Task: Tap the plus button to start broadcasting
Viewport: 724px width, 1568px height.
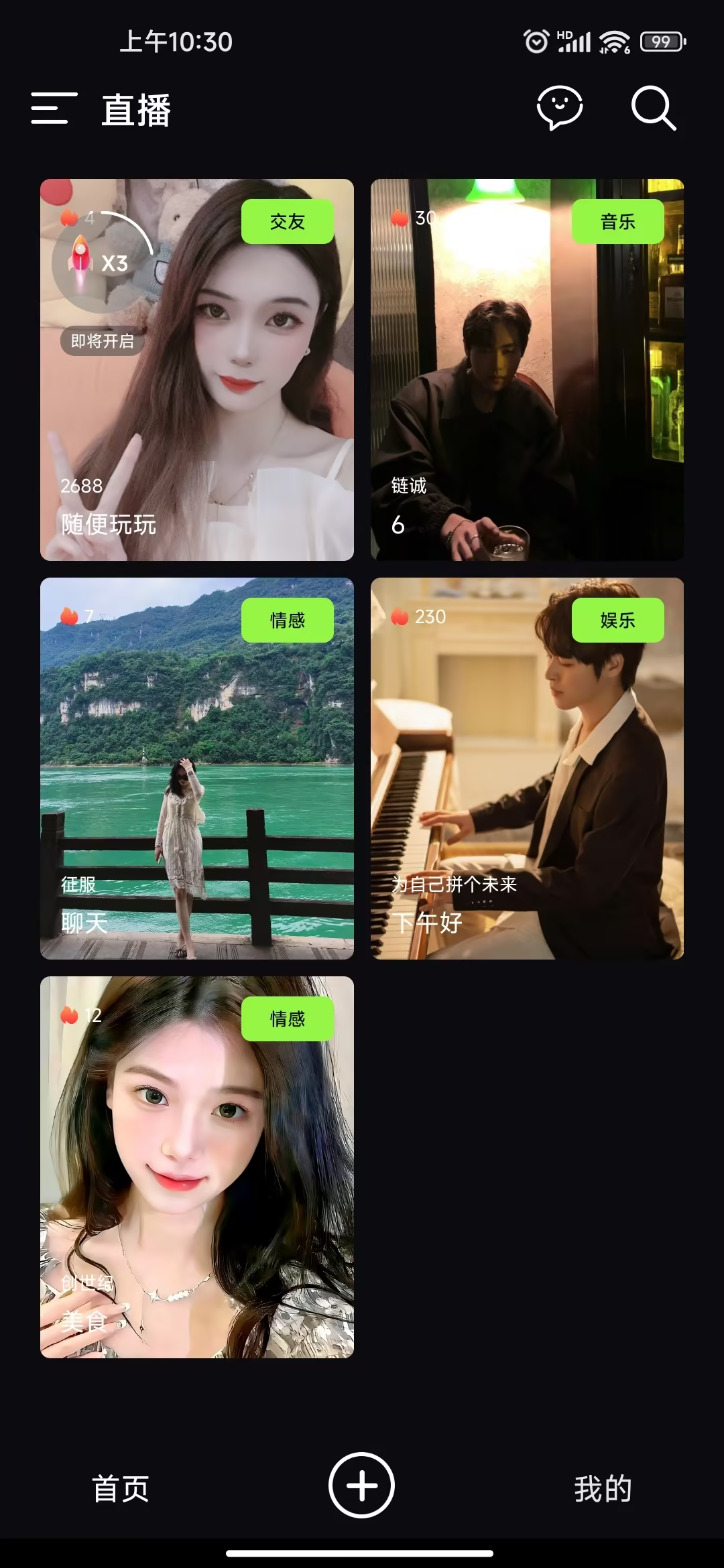Action: 361,1485
